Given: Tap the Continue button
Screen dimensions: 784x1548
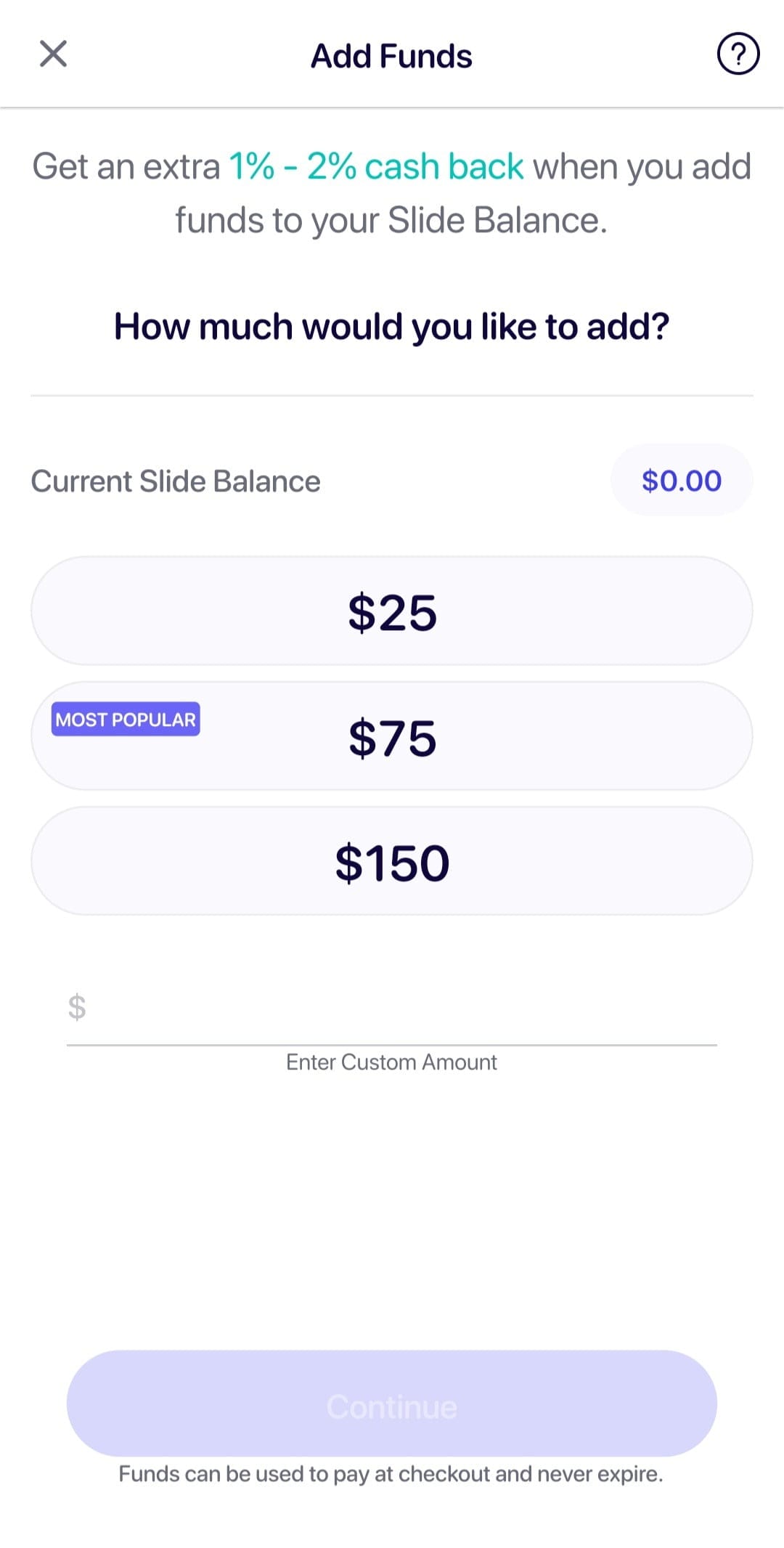Looking at the screenshot, I should point(392,1404).
